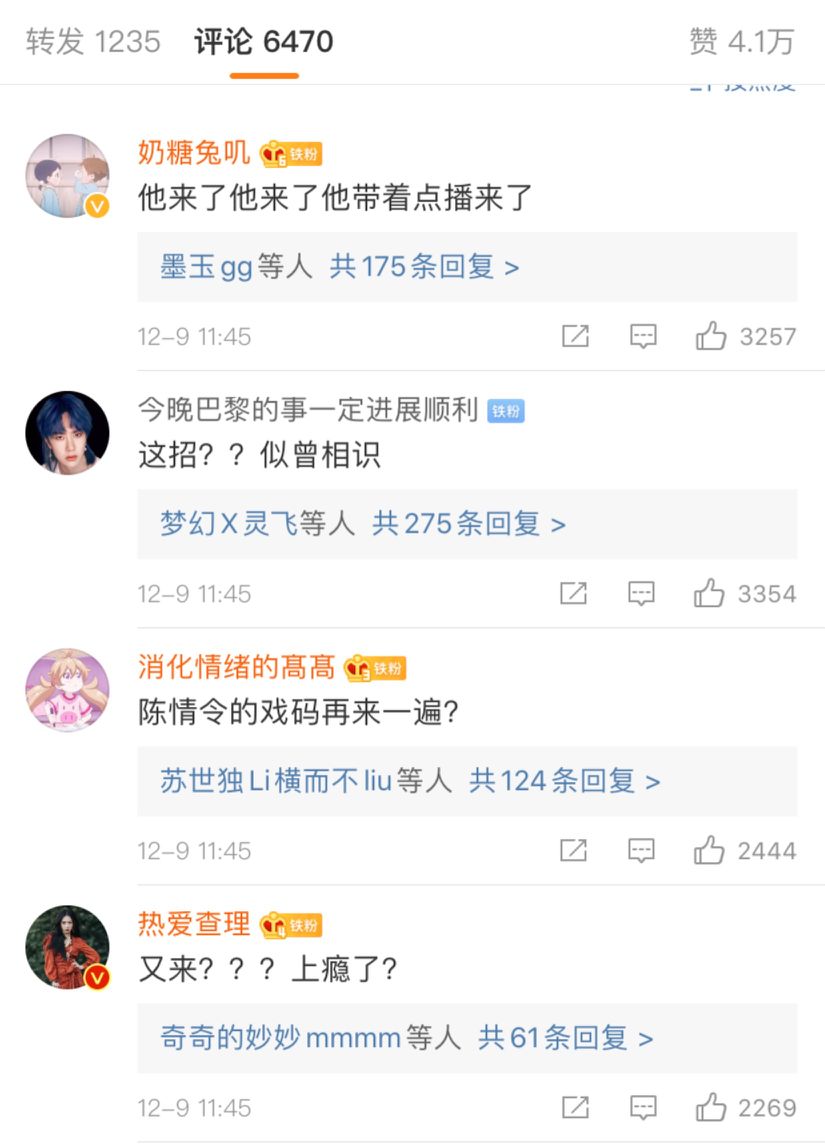Image resolution: width=825 pixels, height=1144 pixels.
Task: Open 奶糖兔叽's profile avatar
Action: point(67,176)
